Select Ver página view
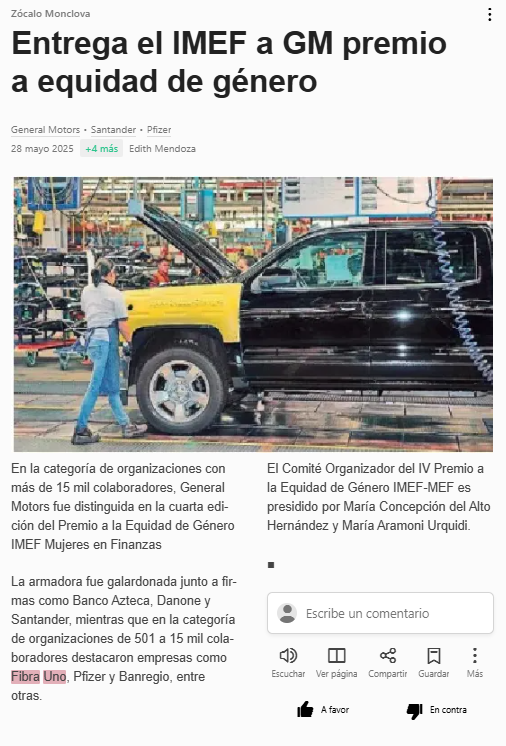The height and width of the screenshot is (746, 506). point(337,662)
